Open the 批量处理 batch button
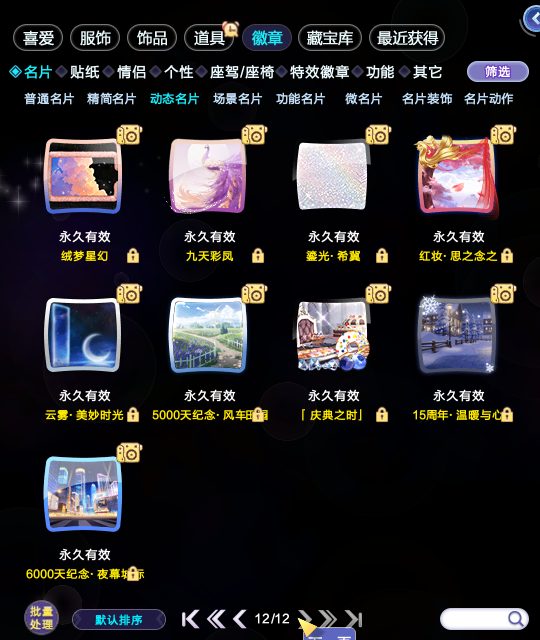Image resolution: width=540 pixels, height=640 pixels. point(41,618)
